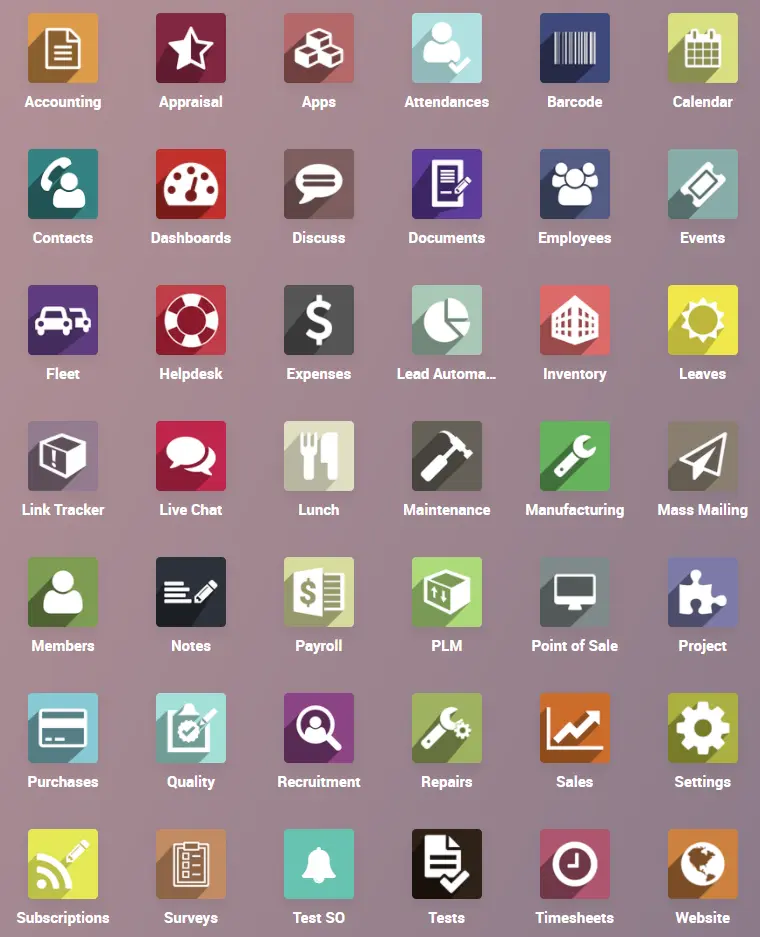The height and width of the screenshot is (937, 760).
Task: Open the Inventory app
Action: (x=575, y=320)
